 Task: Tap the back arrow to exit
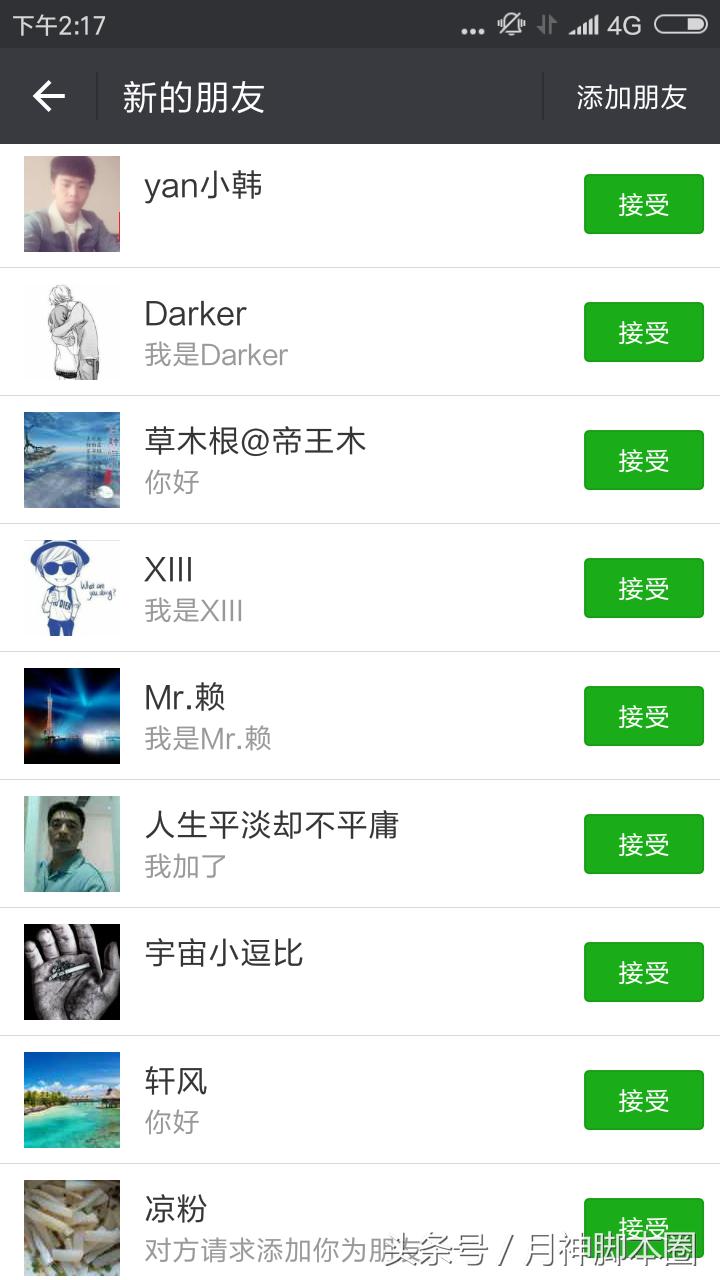click(x=46, y=96)
